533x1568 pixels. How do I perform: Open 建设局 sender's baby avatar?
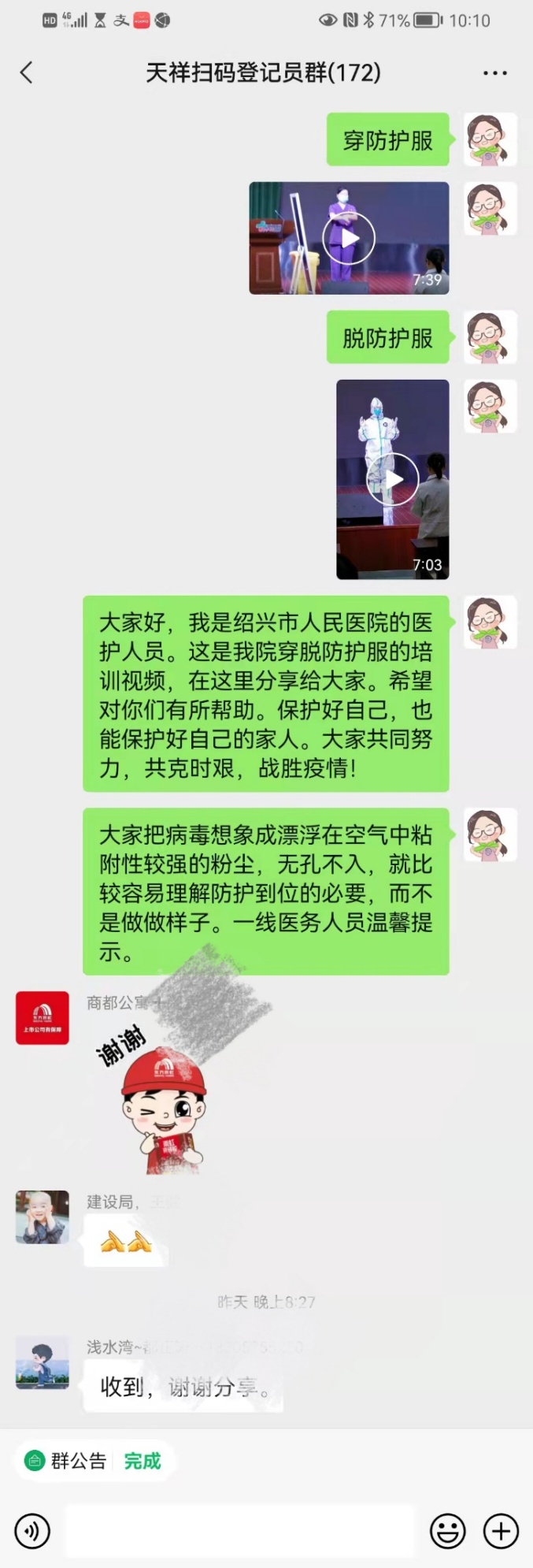coord(43,1217)
